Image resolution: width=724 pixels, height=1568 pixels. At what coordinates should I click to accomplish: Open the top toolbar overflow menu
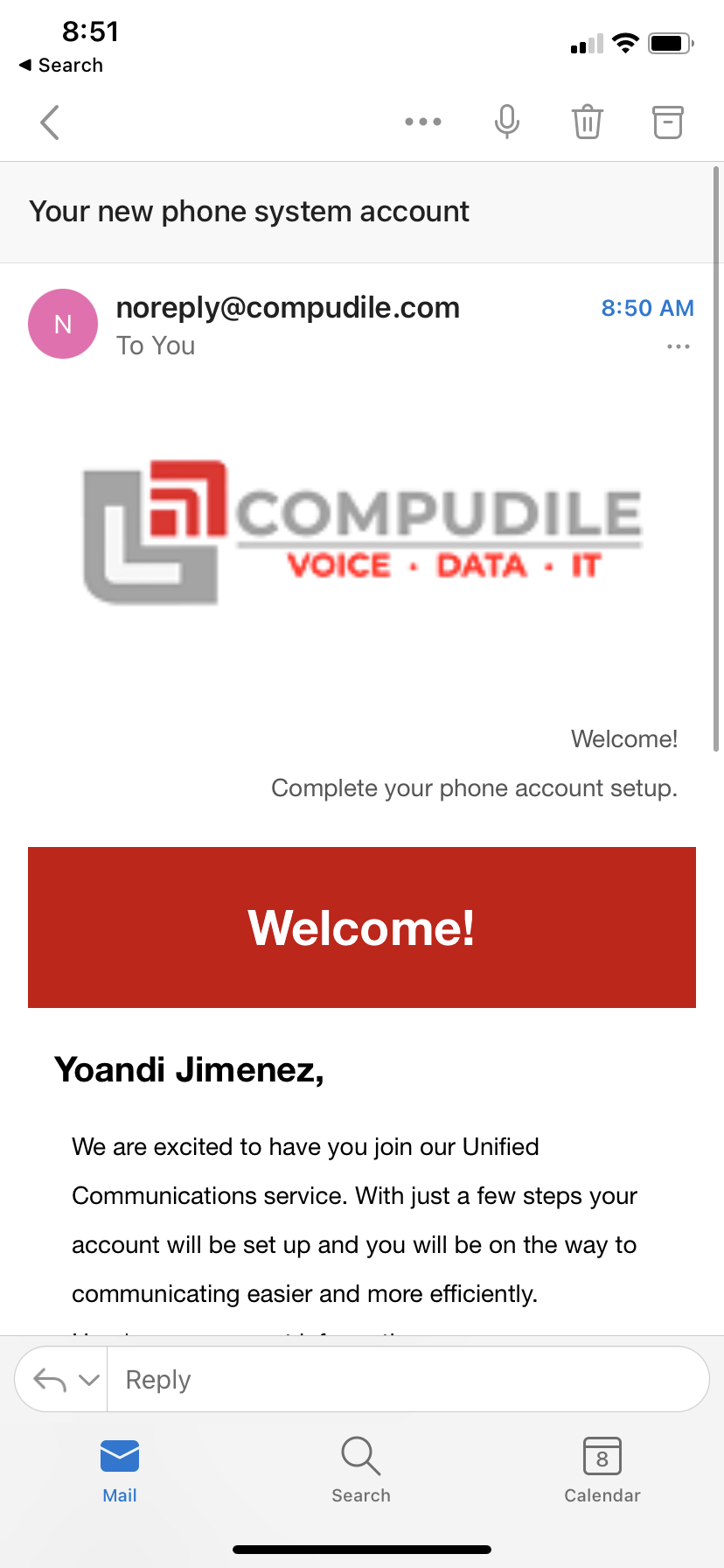(x=423, y=122)
